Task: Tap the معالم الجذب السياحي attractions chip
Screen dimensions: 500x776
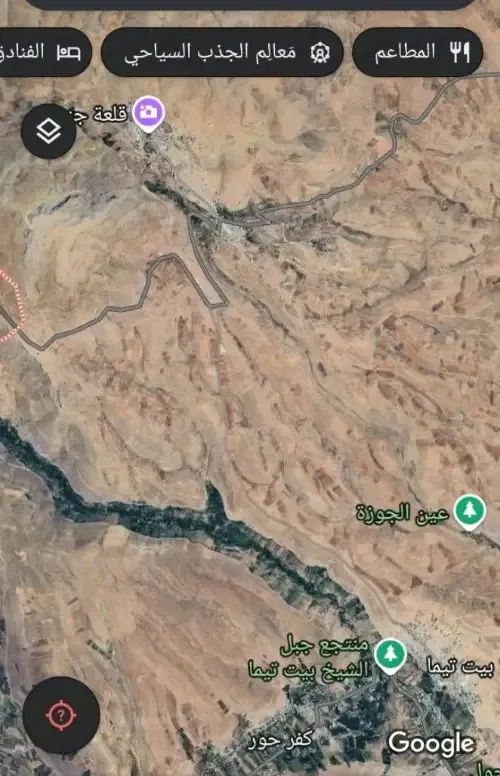Action: (222, 52)
